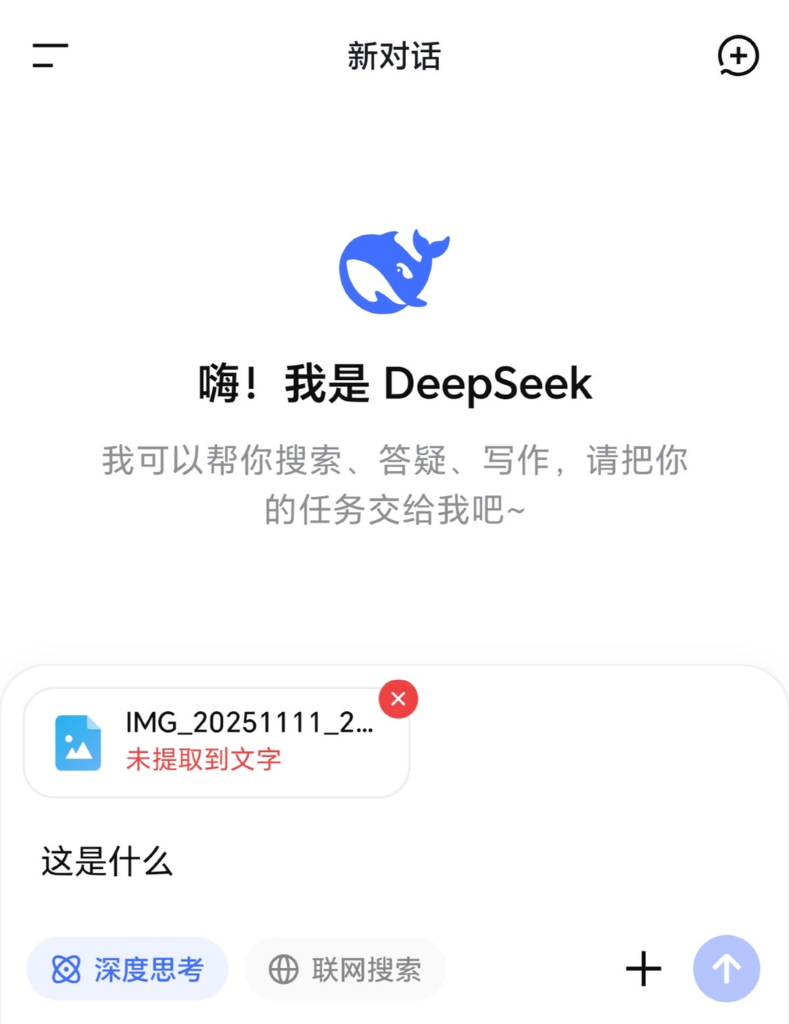This screenshot has width=789, height=1024.
Task: Open the attached IMG_20251111 file
Action: click(x=215, y=742)
